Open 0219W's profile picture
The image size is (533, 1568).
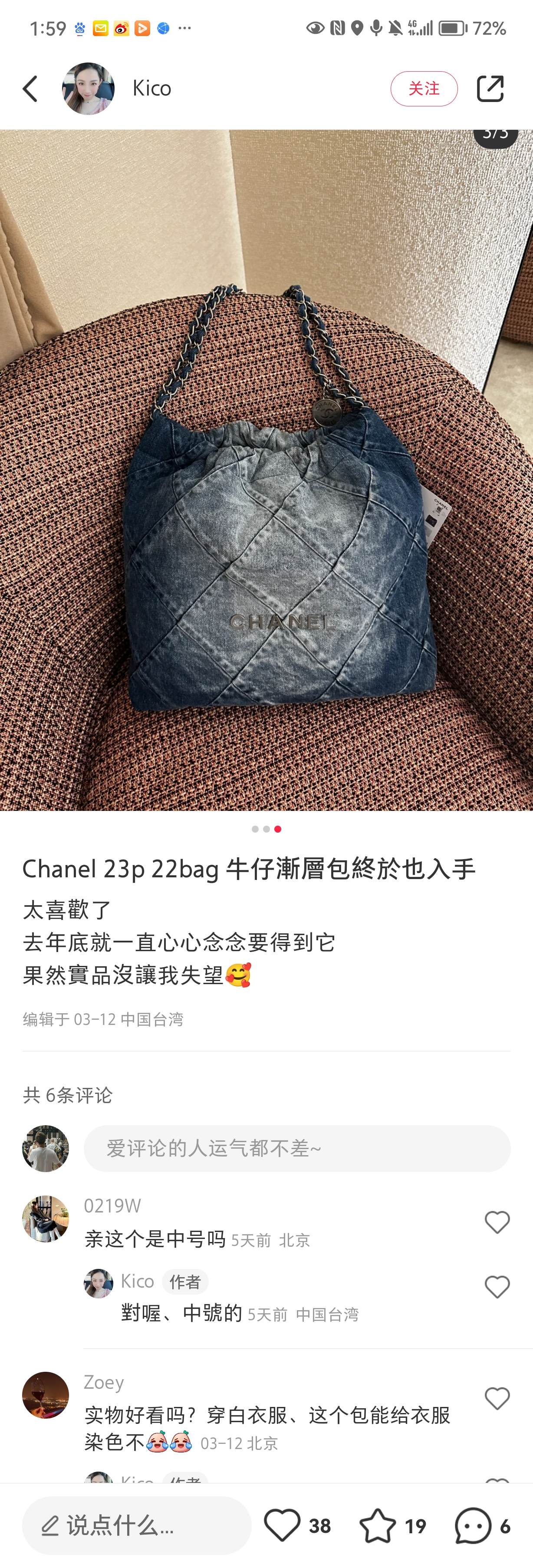pos(46,1218)
